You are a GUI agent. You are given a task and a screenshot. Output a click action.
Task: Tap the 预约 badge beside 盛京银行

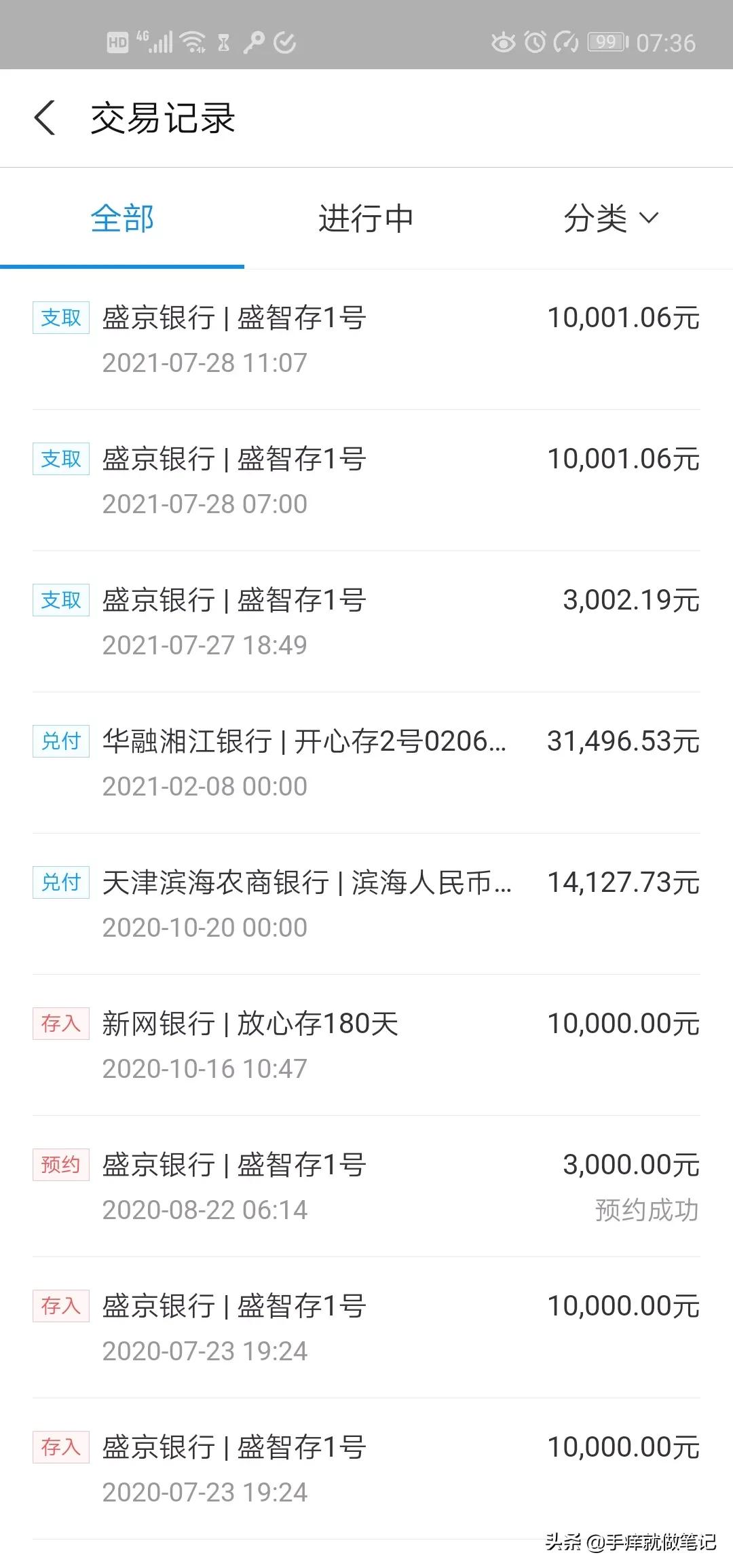pyautogui.click(x=60, y=1164)
